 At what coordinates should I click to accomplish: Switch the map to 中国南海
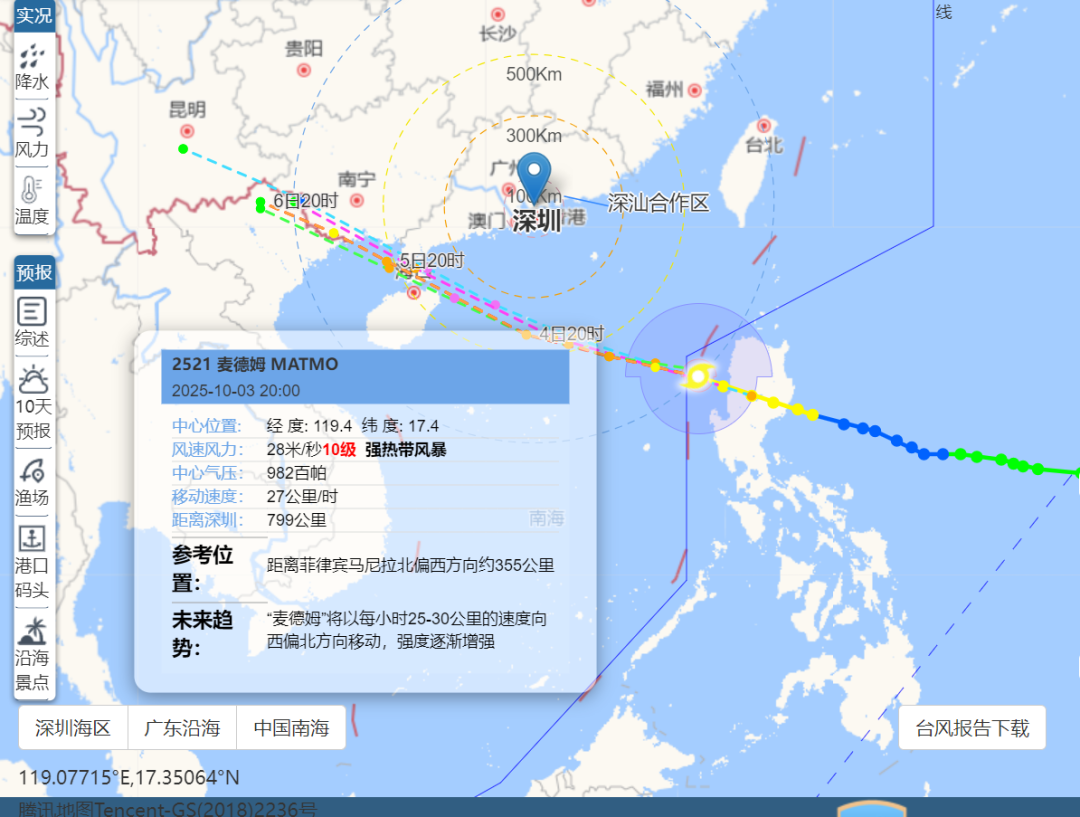[x=291, y=728]
